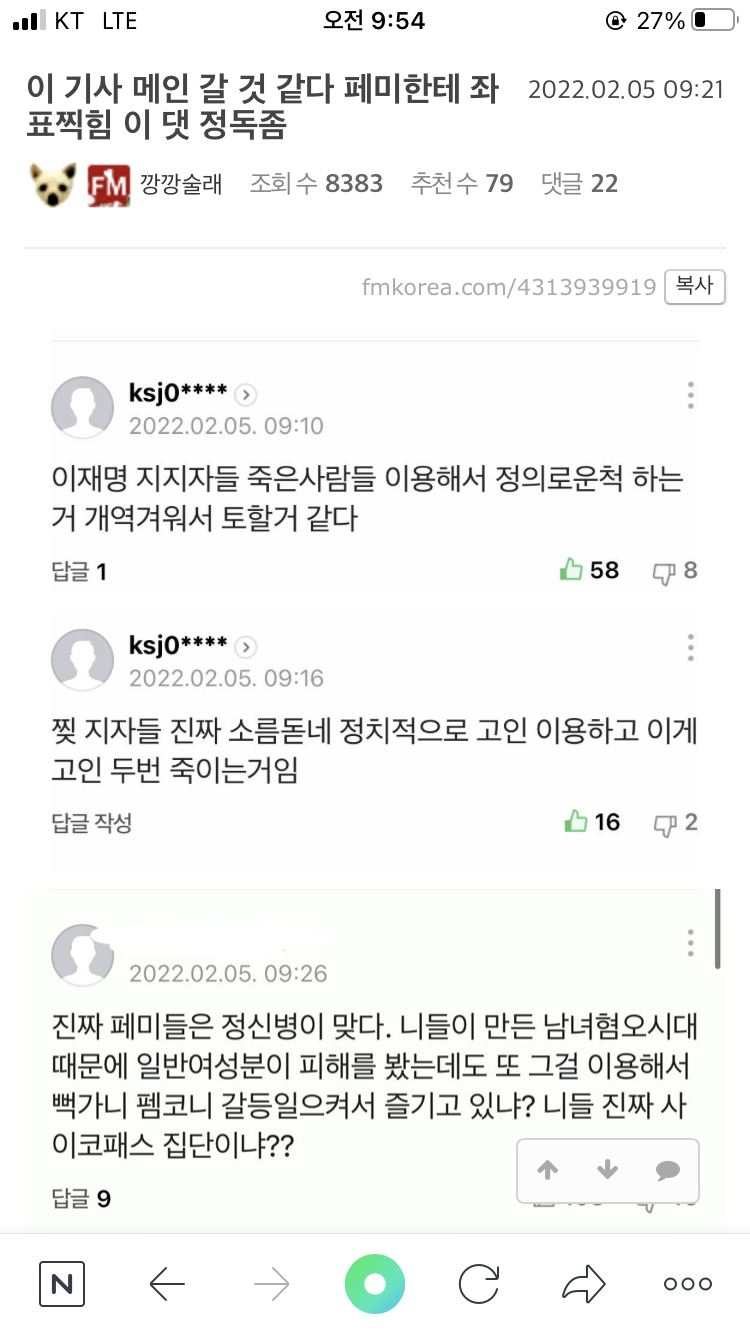Jump to top with the floating up arrow

[x=547, y=1170]
